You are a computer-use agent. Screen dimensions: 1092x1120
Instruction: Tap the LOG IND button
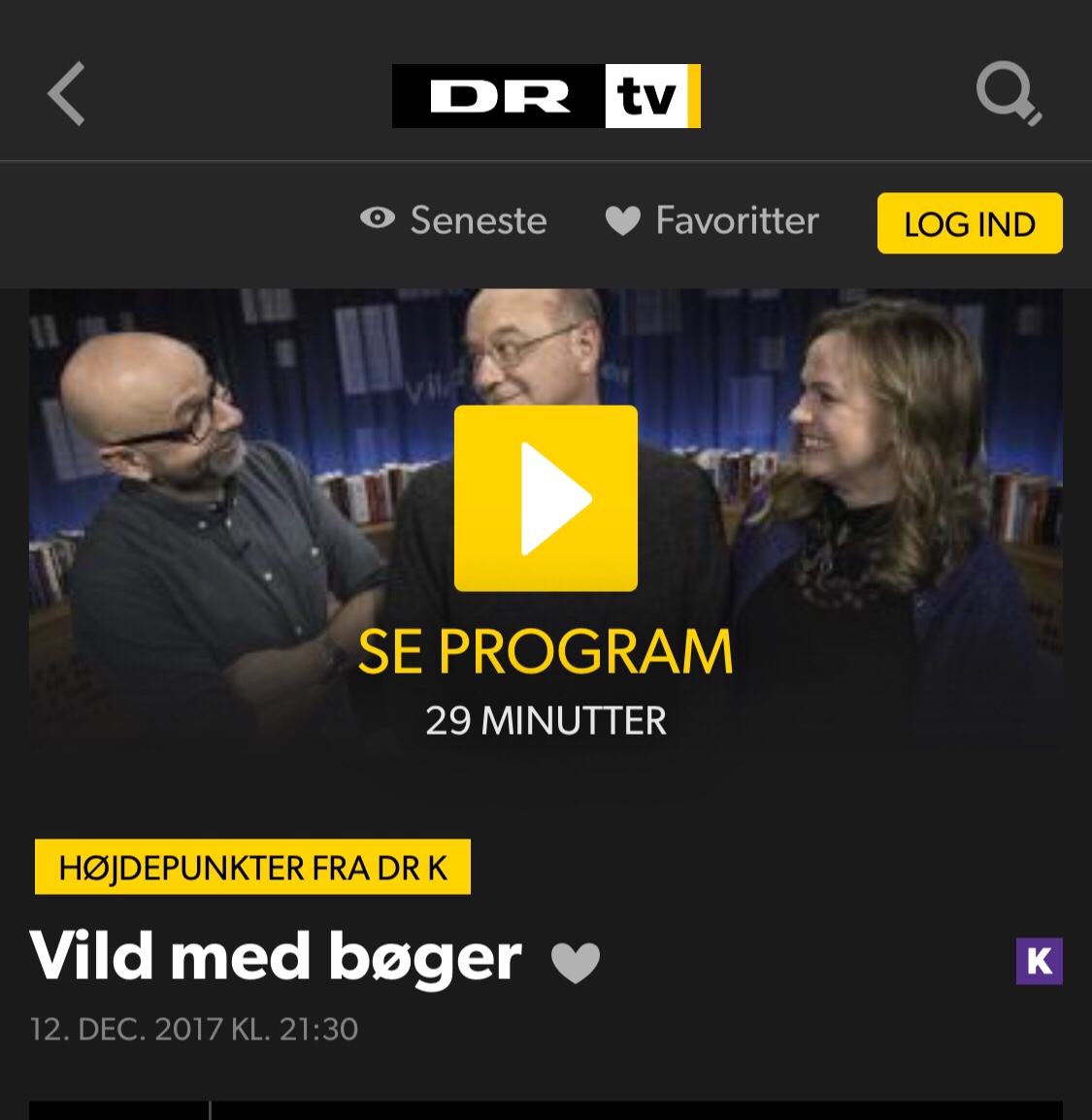pos(969,224)
